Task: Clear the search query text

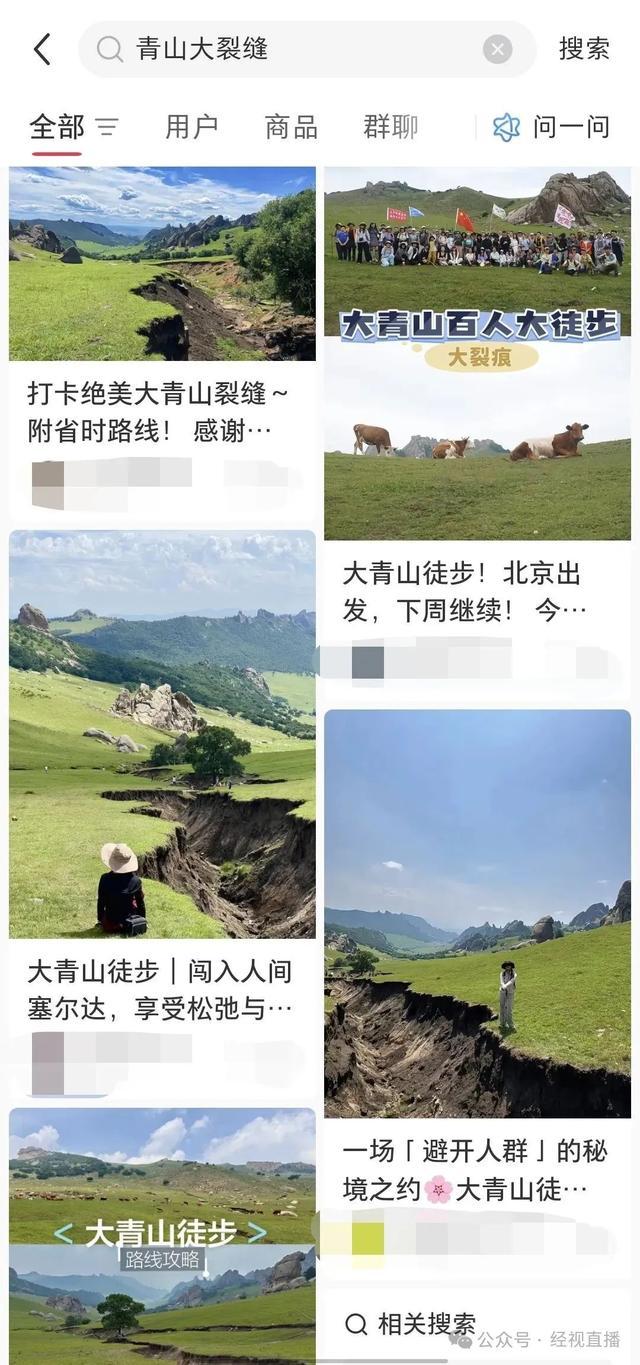Action: pos(497,49)
